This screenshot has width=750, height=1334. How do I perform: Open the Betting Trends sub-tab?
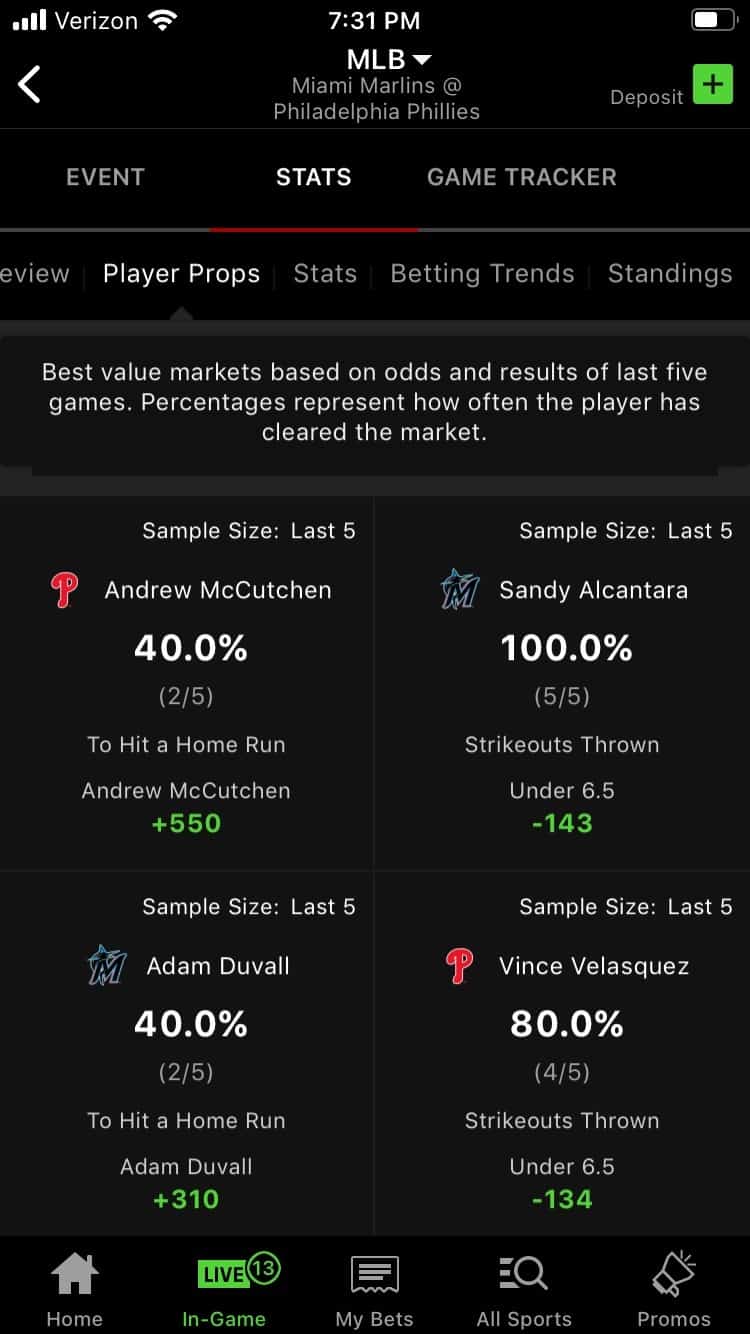click(x=482, y=273)
